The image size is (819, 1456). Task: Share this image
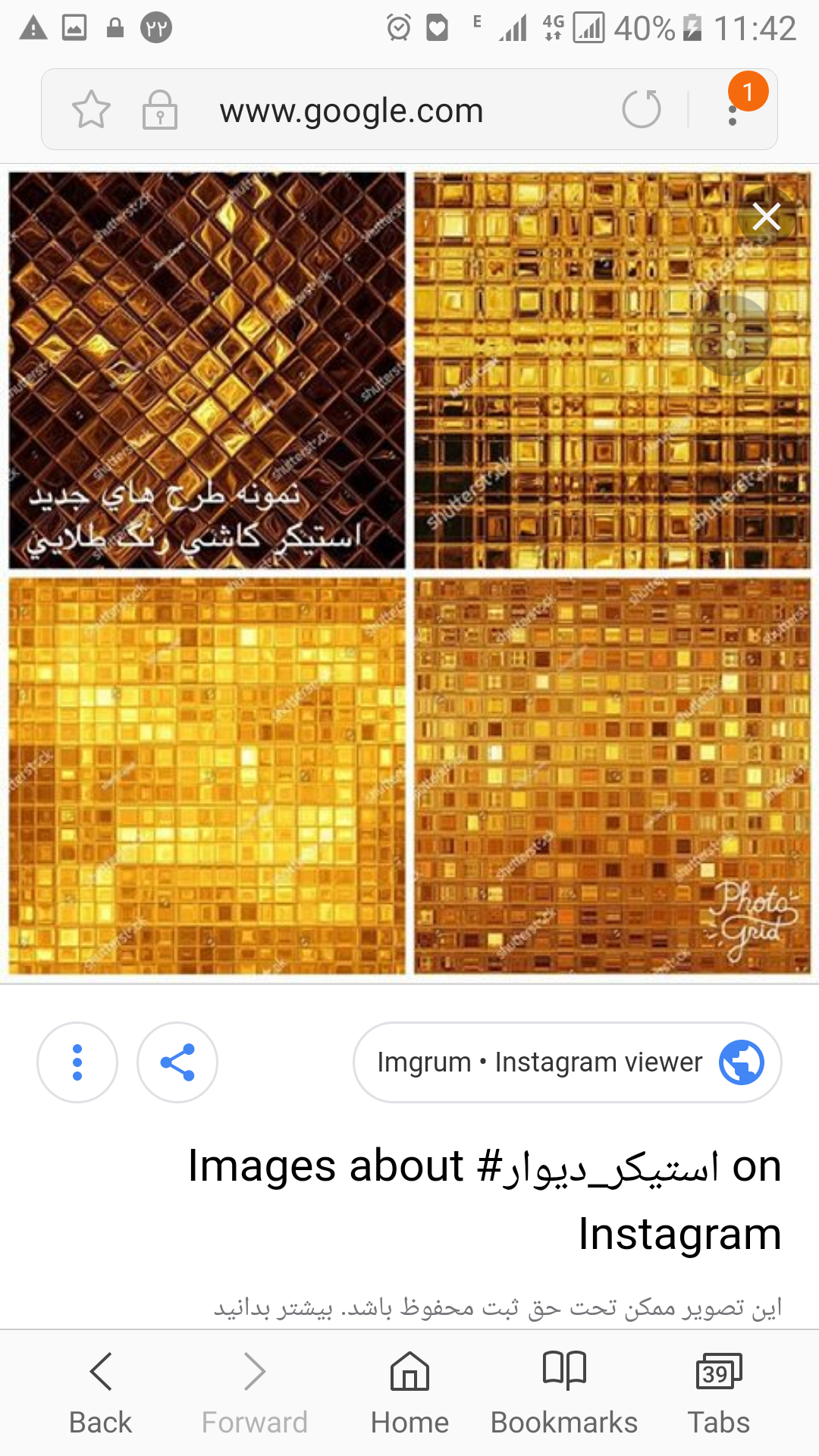(177, 1062)
